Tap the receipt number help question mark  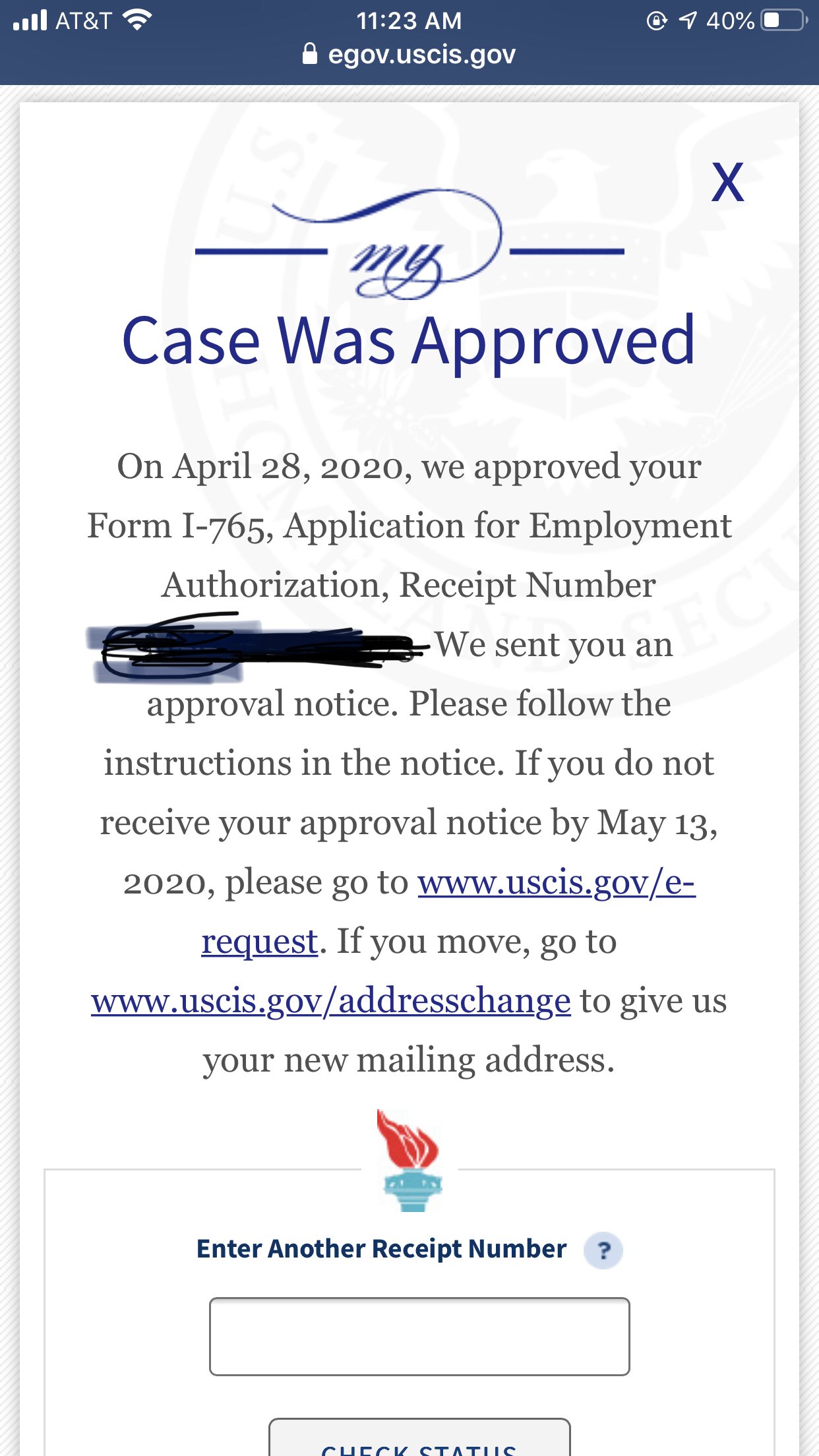(x=603, y=1250)
